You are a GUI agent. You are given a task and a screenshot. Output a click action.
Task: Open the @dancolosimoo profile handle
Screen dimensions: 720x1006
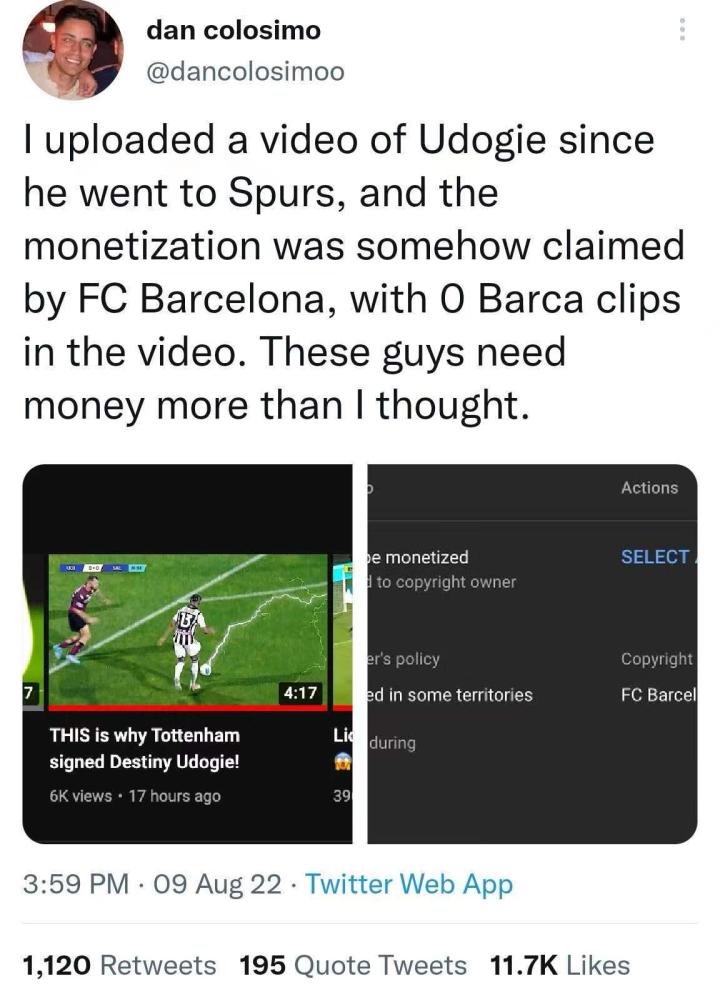coord(245,72)
